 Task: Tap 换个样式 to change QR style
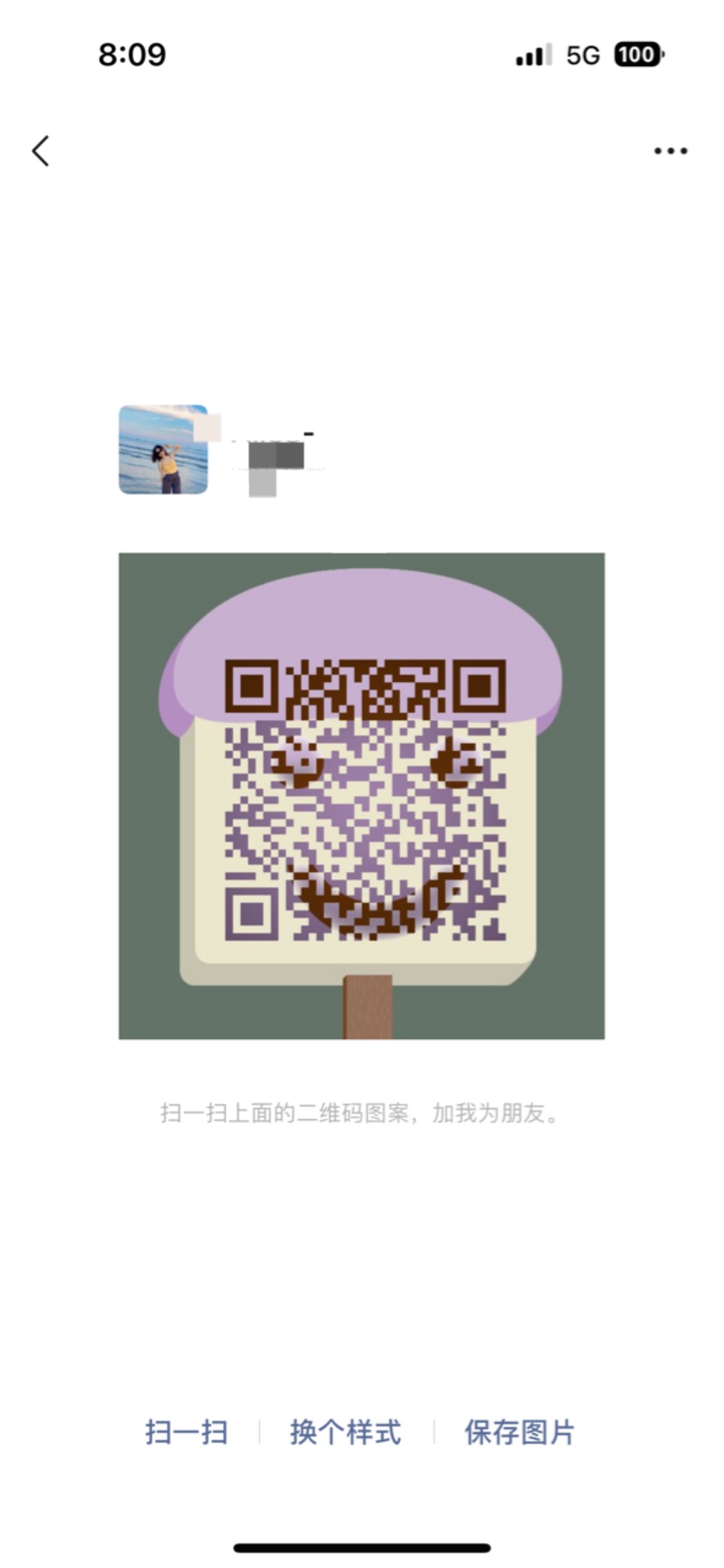345,1432
